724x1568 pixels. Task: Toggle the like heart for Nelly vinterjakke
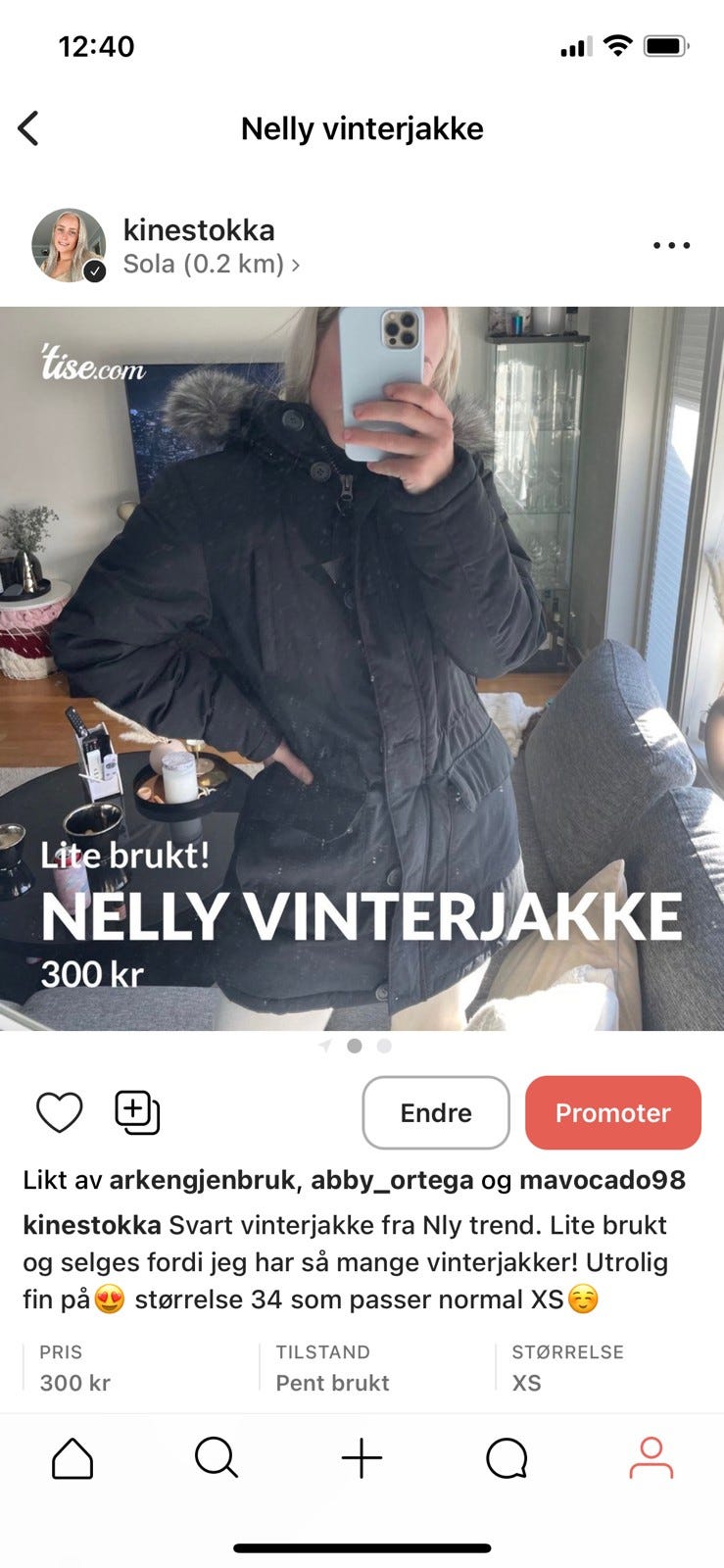[x=60, y=1112]
